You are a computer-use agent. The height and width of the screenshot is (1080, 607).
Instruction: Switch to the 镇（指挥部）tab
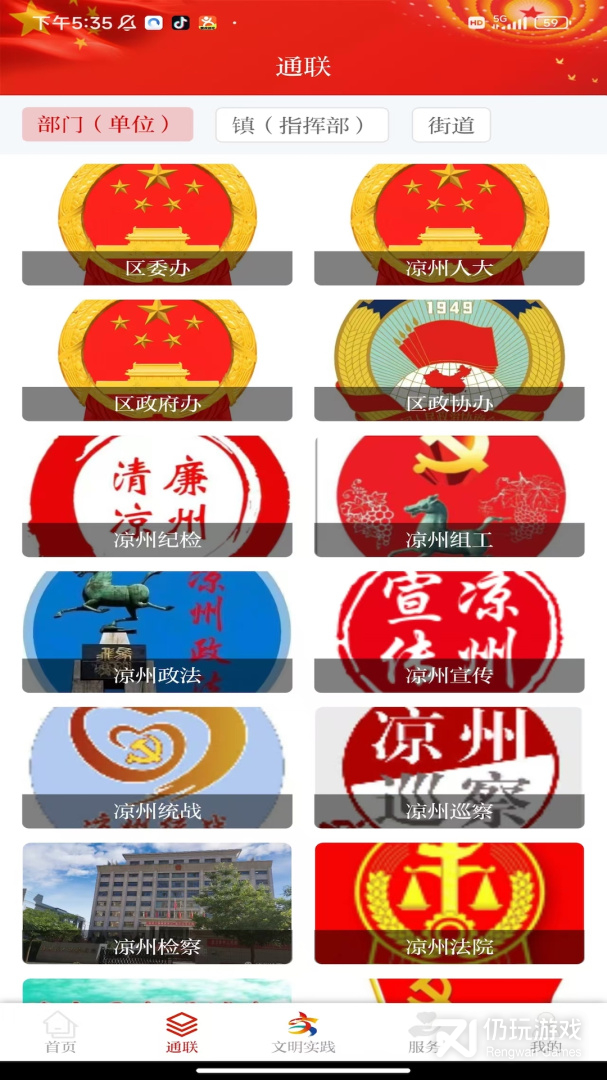tap(303, 125)
